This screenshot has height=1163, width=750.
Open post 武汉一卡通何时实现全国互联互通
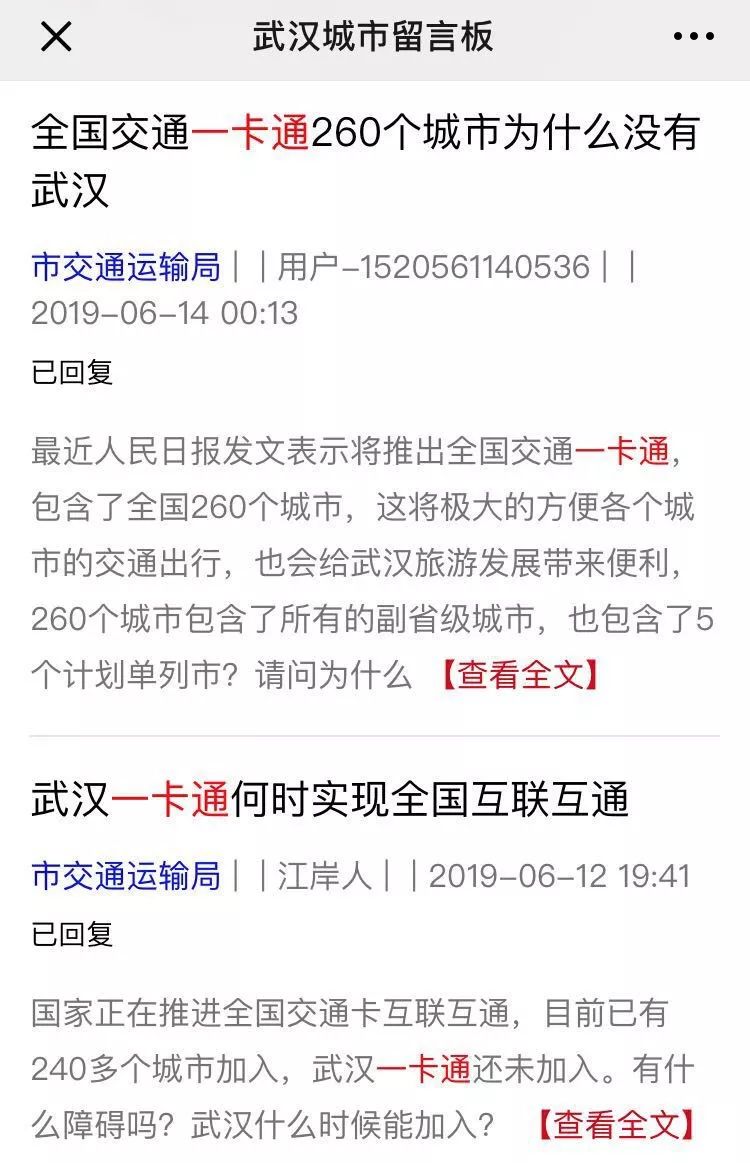330,800
